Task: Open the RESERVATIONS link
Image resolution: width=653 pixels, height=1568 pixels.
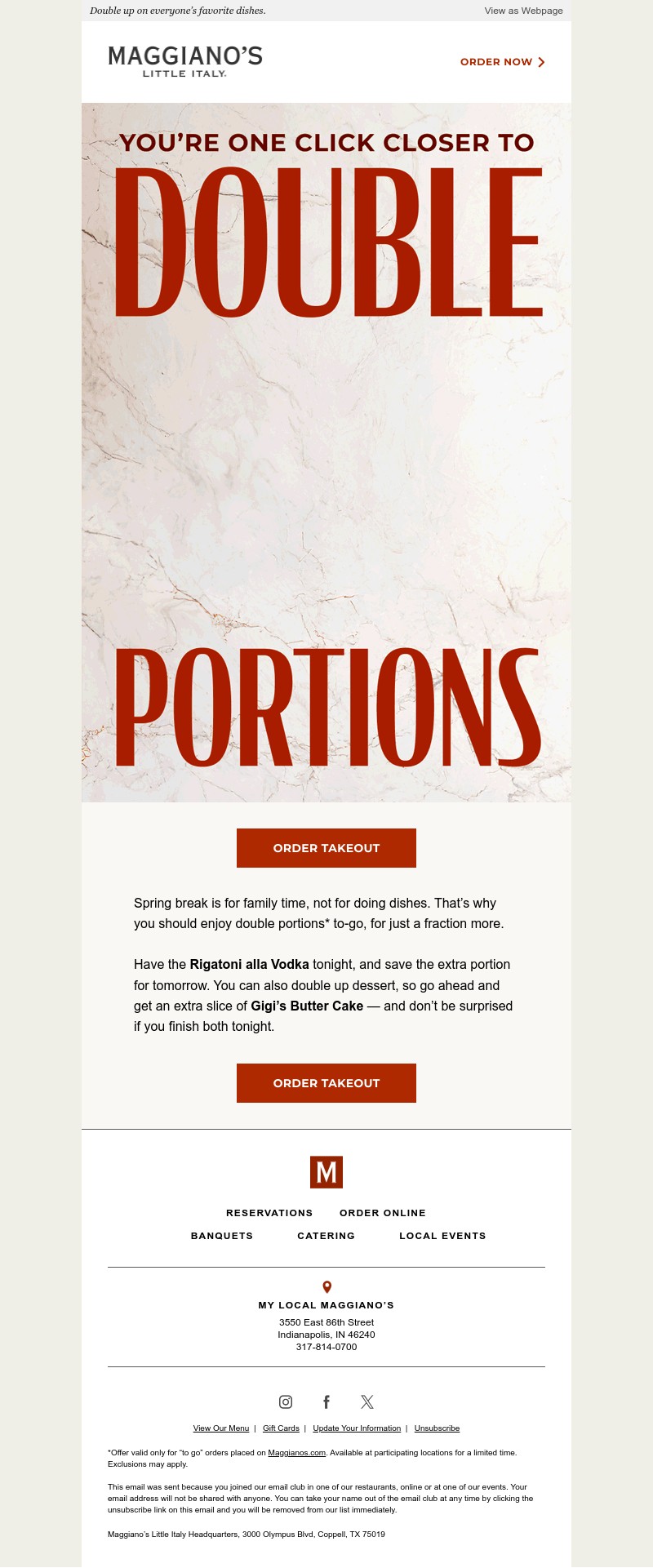Action: pyautogui.click(x=270, y=1213)
